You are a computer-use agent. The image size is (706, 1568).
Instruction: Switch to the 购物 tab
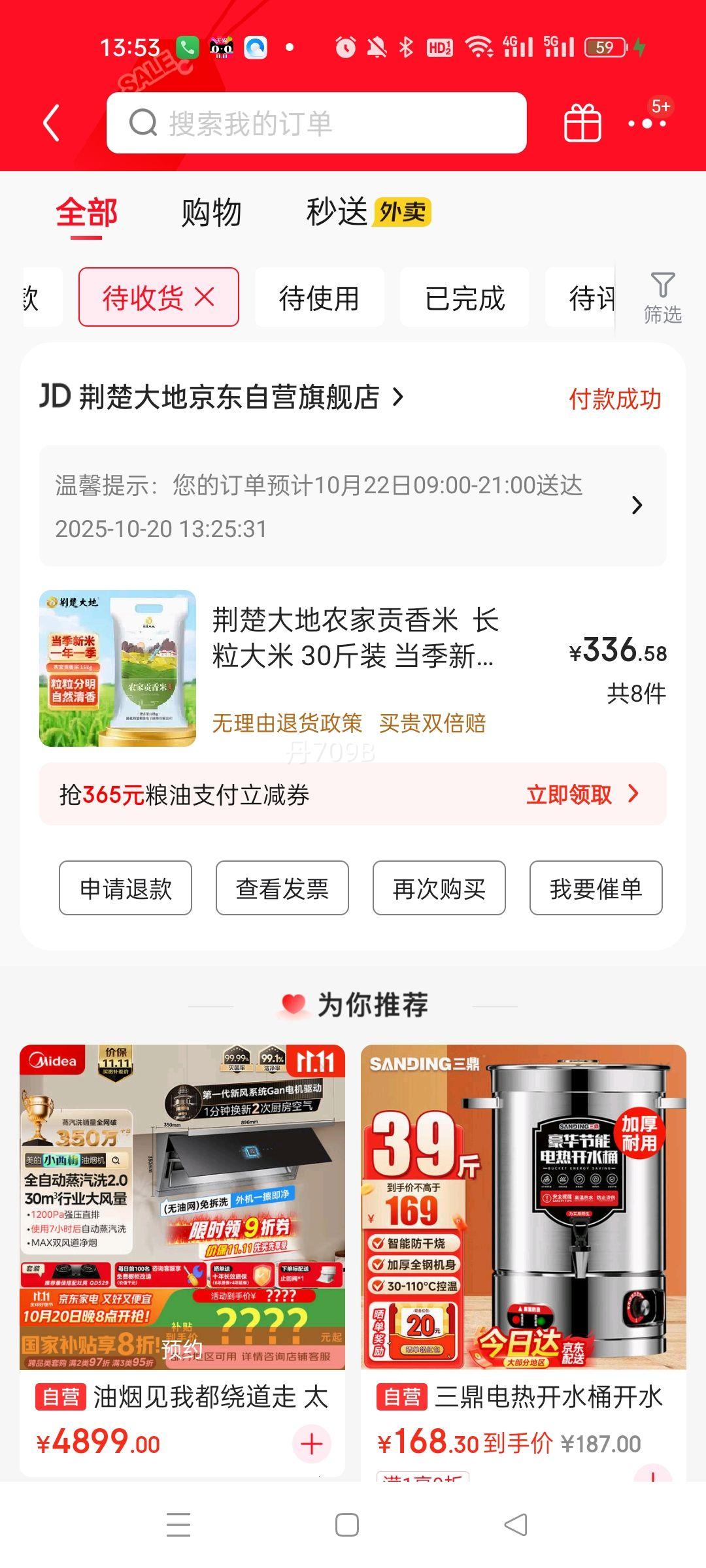211,213
